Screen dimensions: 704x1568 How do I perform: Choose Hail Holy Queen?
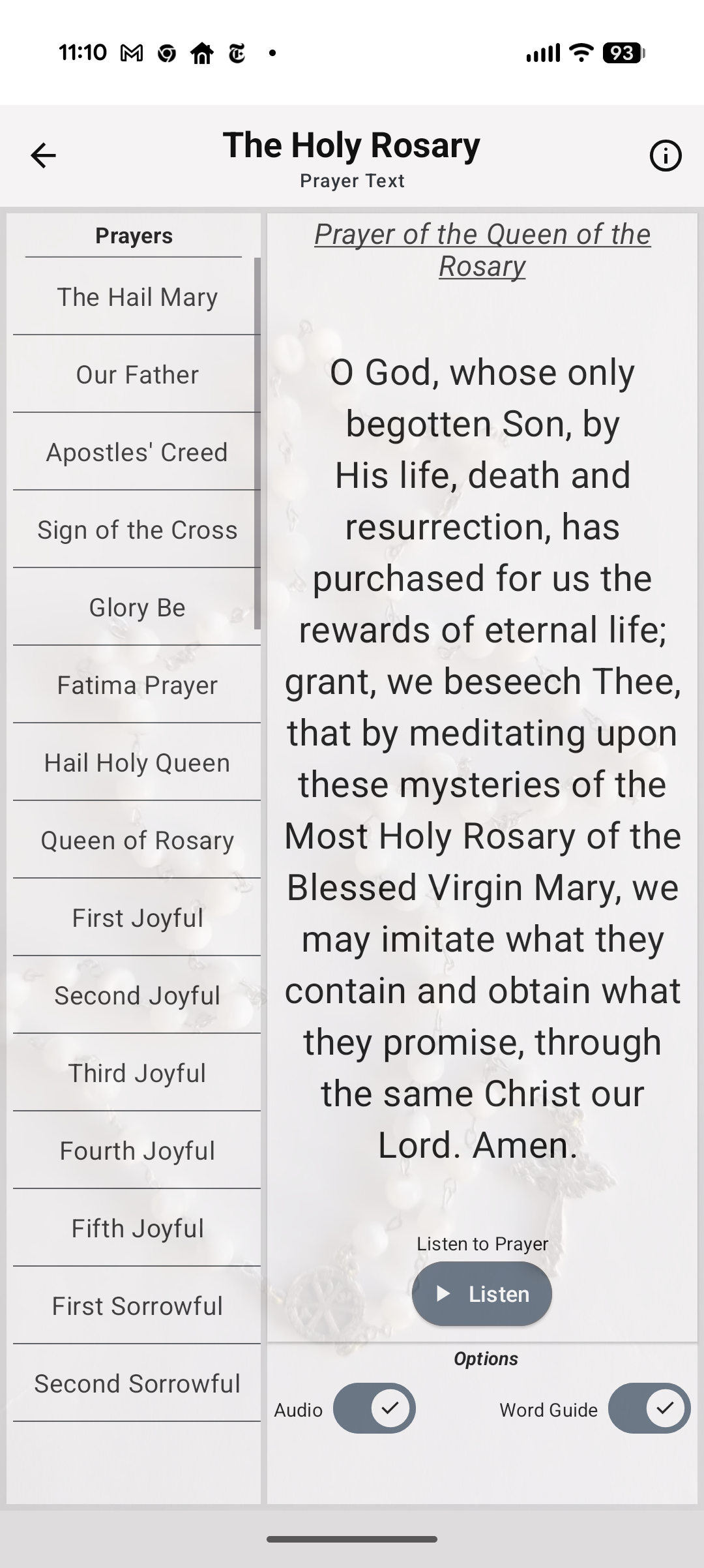(x=137, y=763)
